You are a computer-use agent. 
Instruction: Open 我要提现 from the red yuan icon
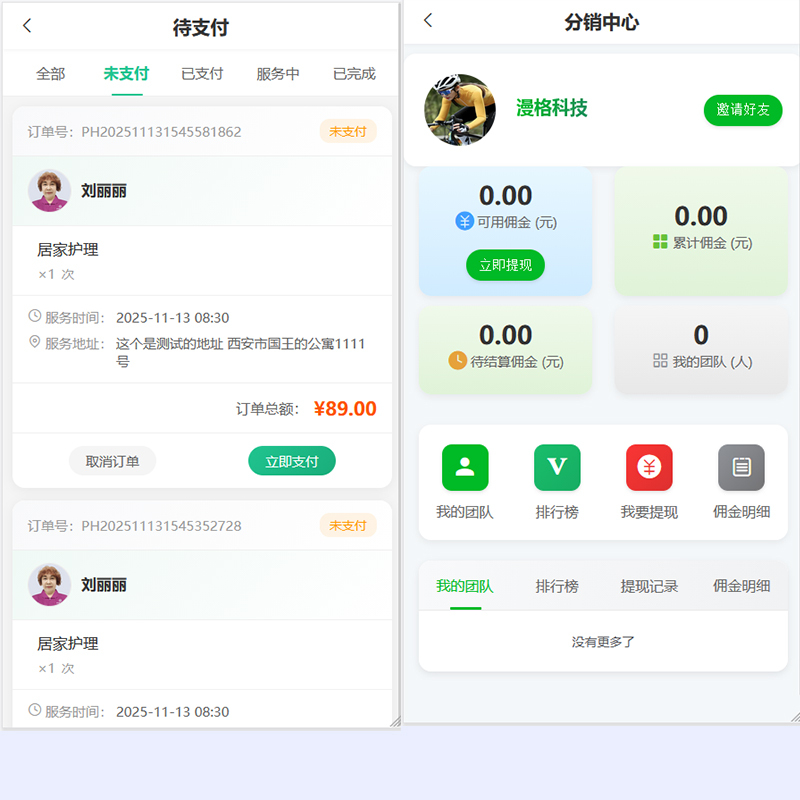(x=649, y=468)
